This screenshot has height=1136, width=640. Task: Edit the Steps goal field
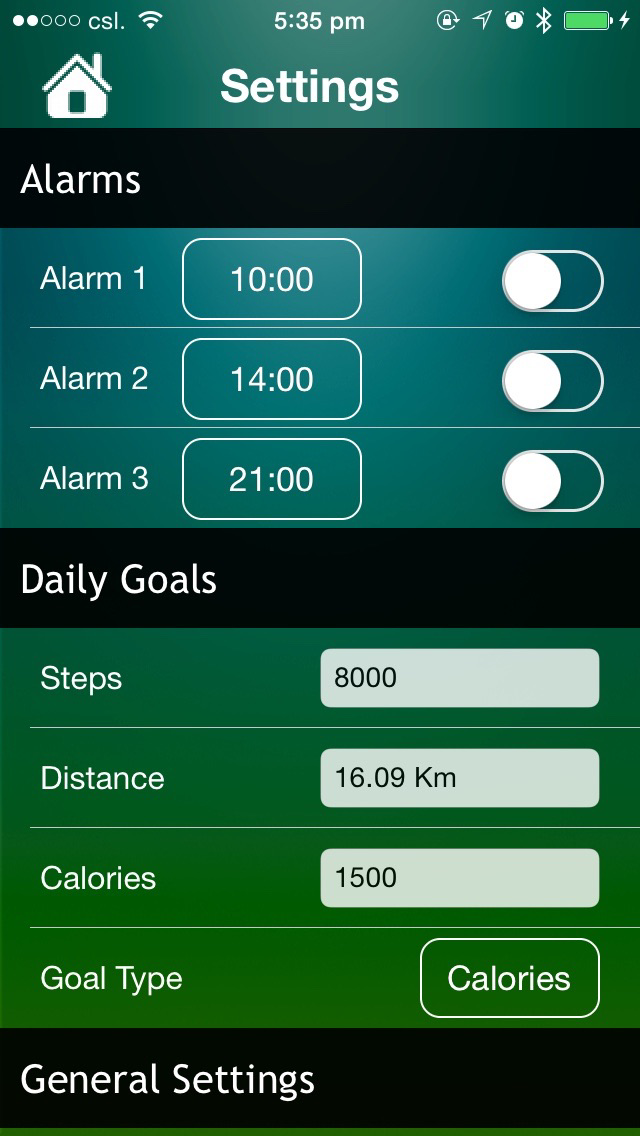coord(460,678)
